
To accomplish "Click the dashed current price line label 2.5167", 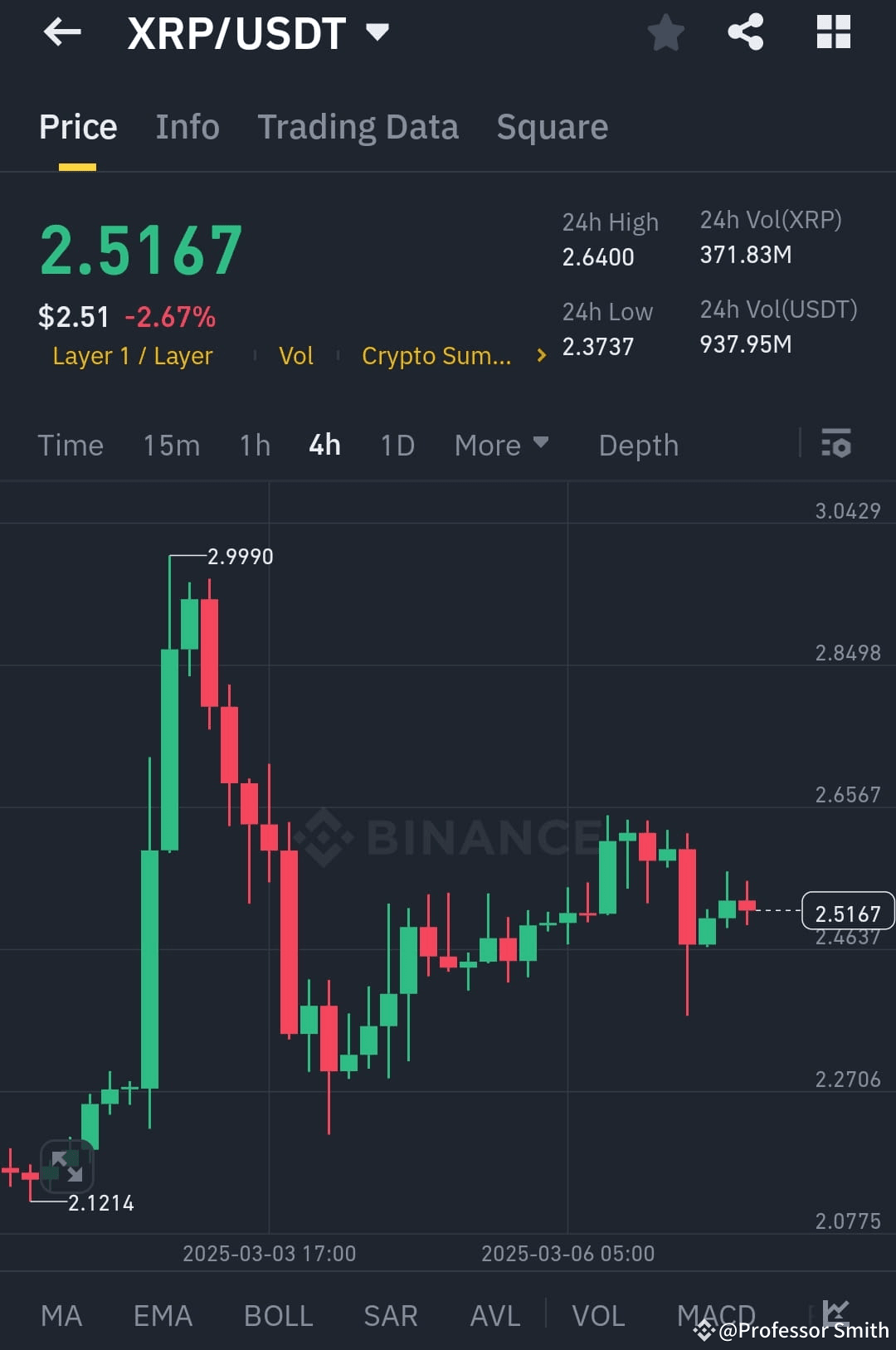I will click(x=847, y=911).
